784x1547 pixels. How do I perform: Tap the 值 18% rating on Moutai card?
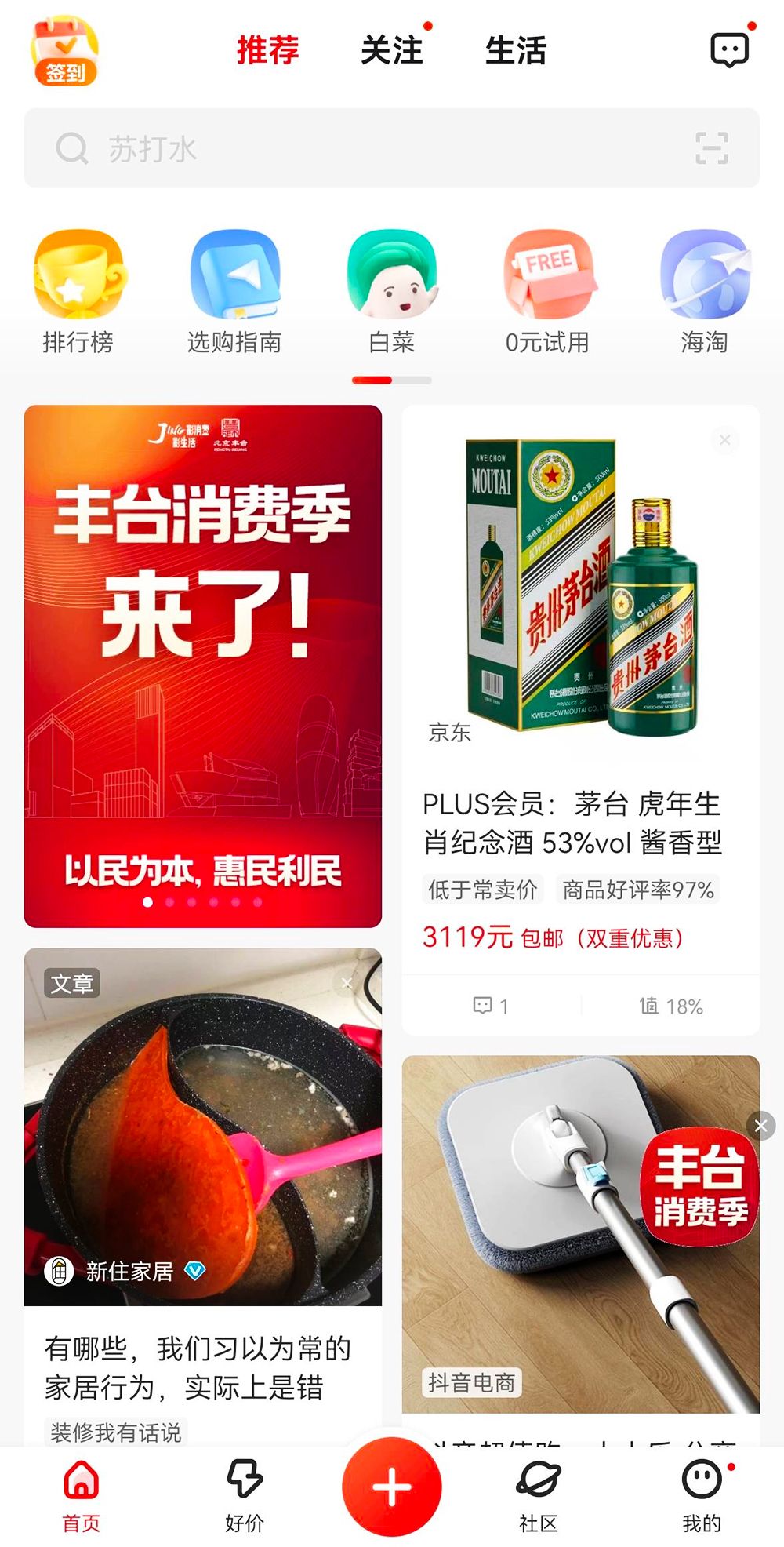[x=669, y=1006]
